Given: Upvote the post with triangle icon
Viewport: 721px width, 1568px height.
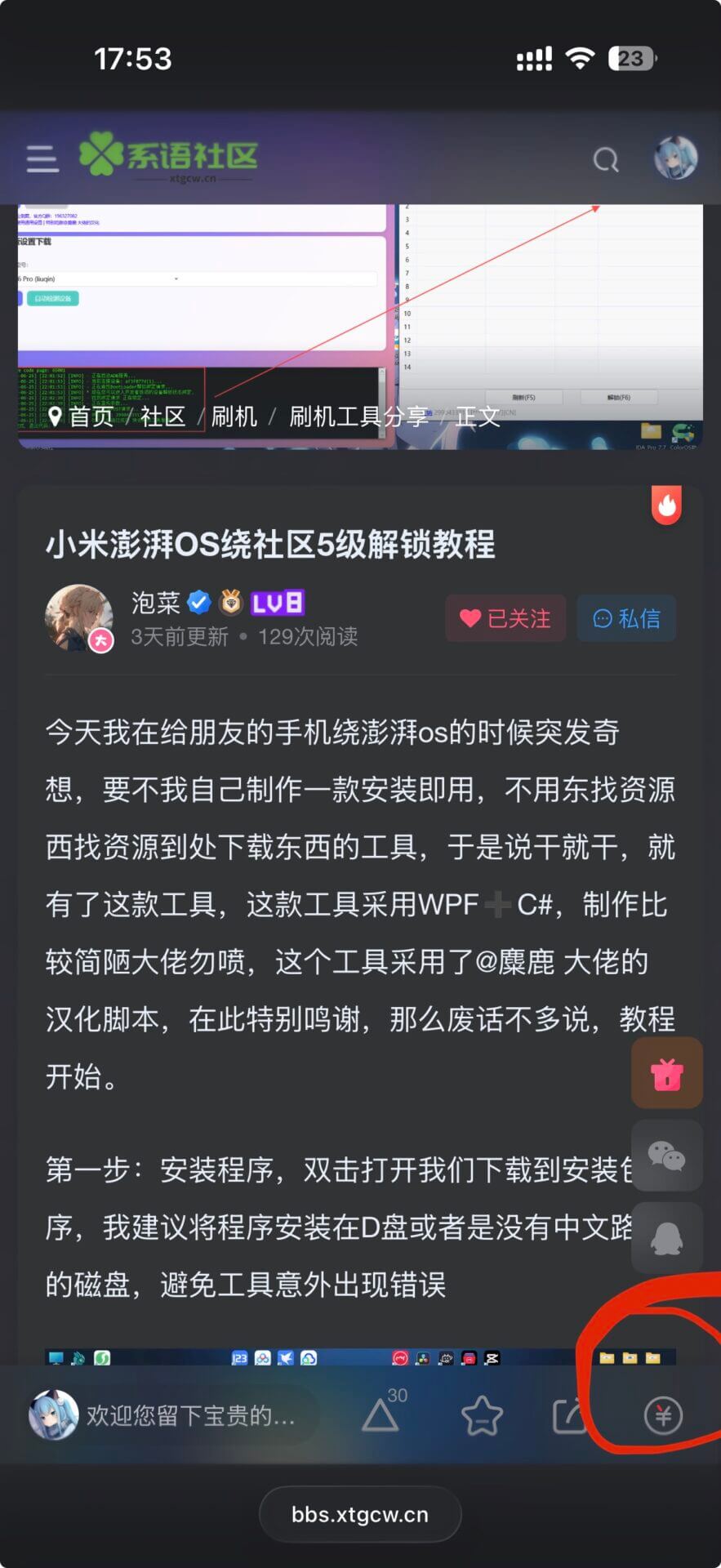Looking at the screenshot, I should (x=381, y=1415).
